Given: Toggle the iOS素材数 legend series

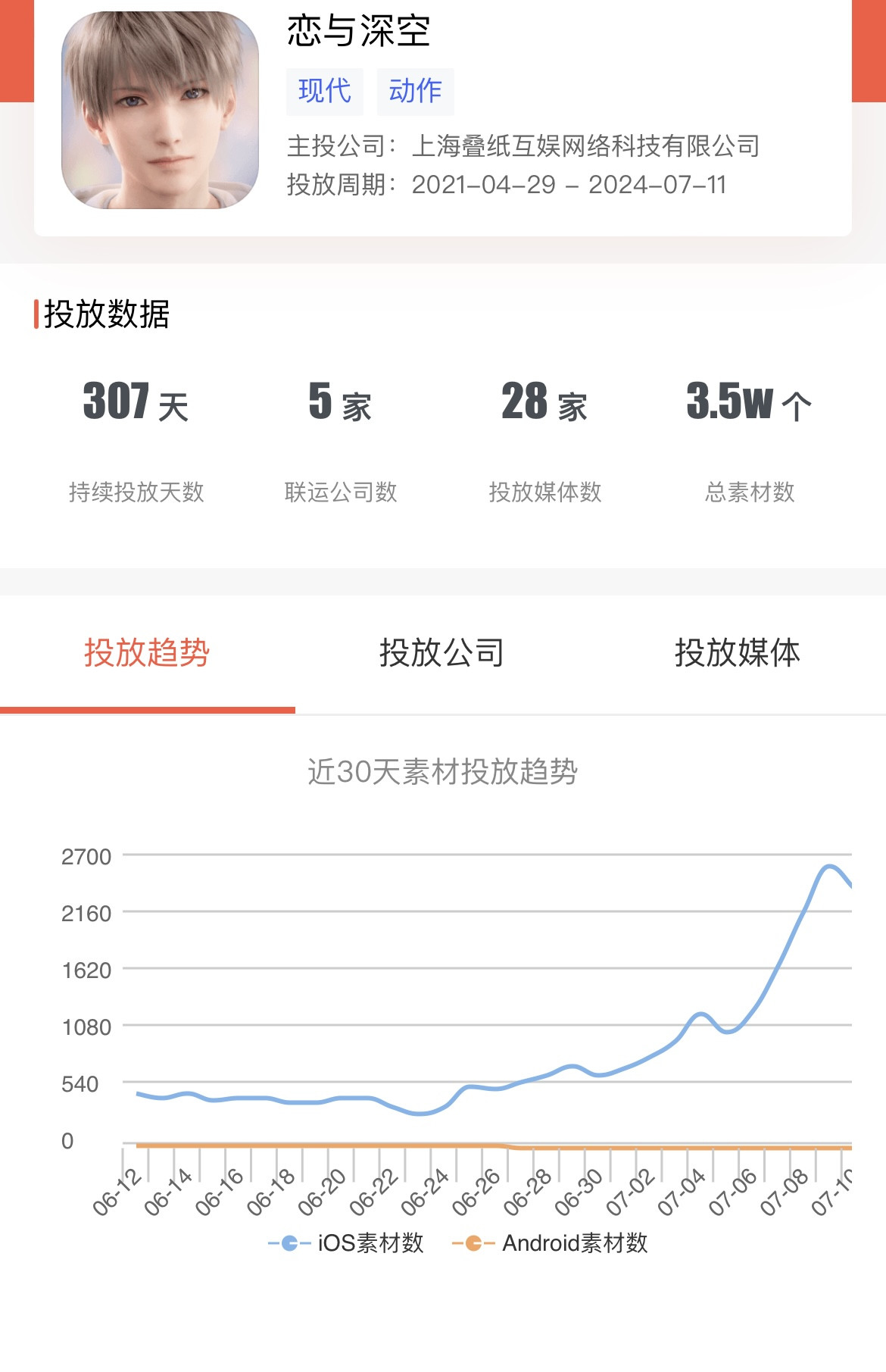Looking at the screenshot, I should click(346, 1243).
